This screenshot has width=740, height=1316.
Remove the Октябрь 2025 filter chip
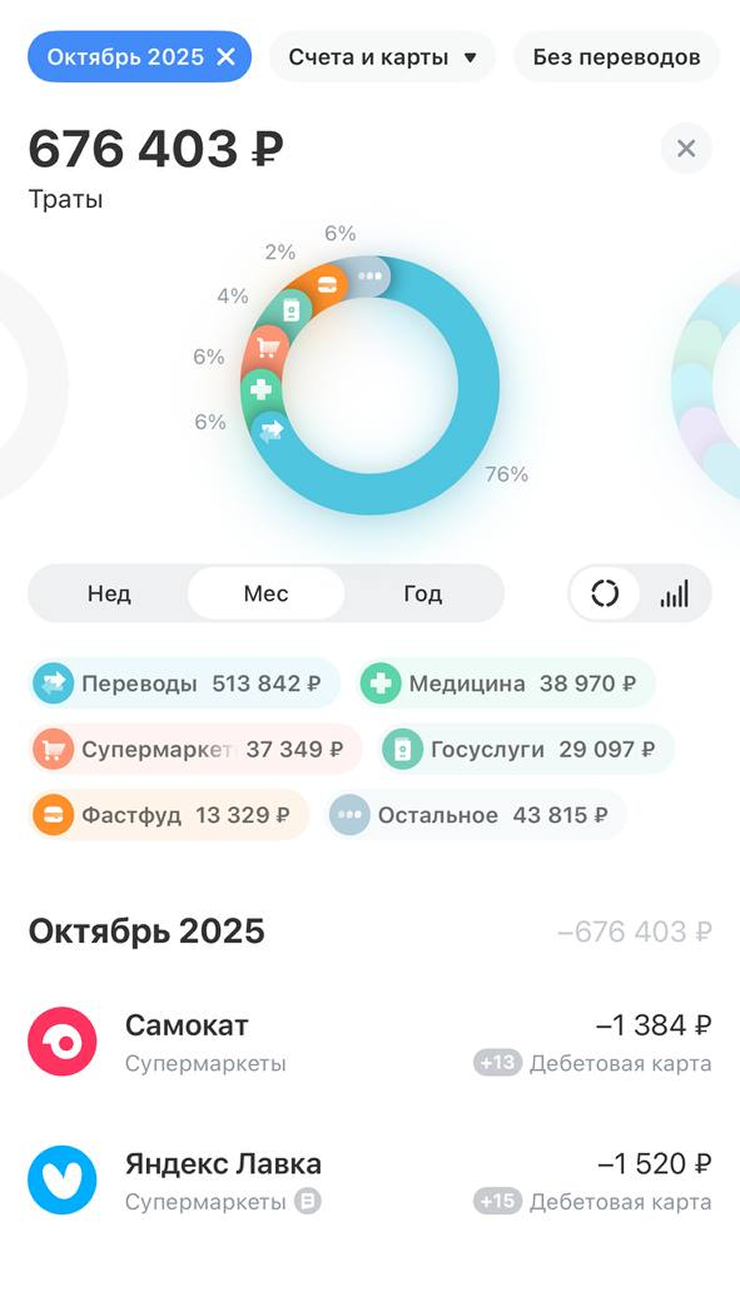[x=227, y=57]
